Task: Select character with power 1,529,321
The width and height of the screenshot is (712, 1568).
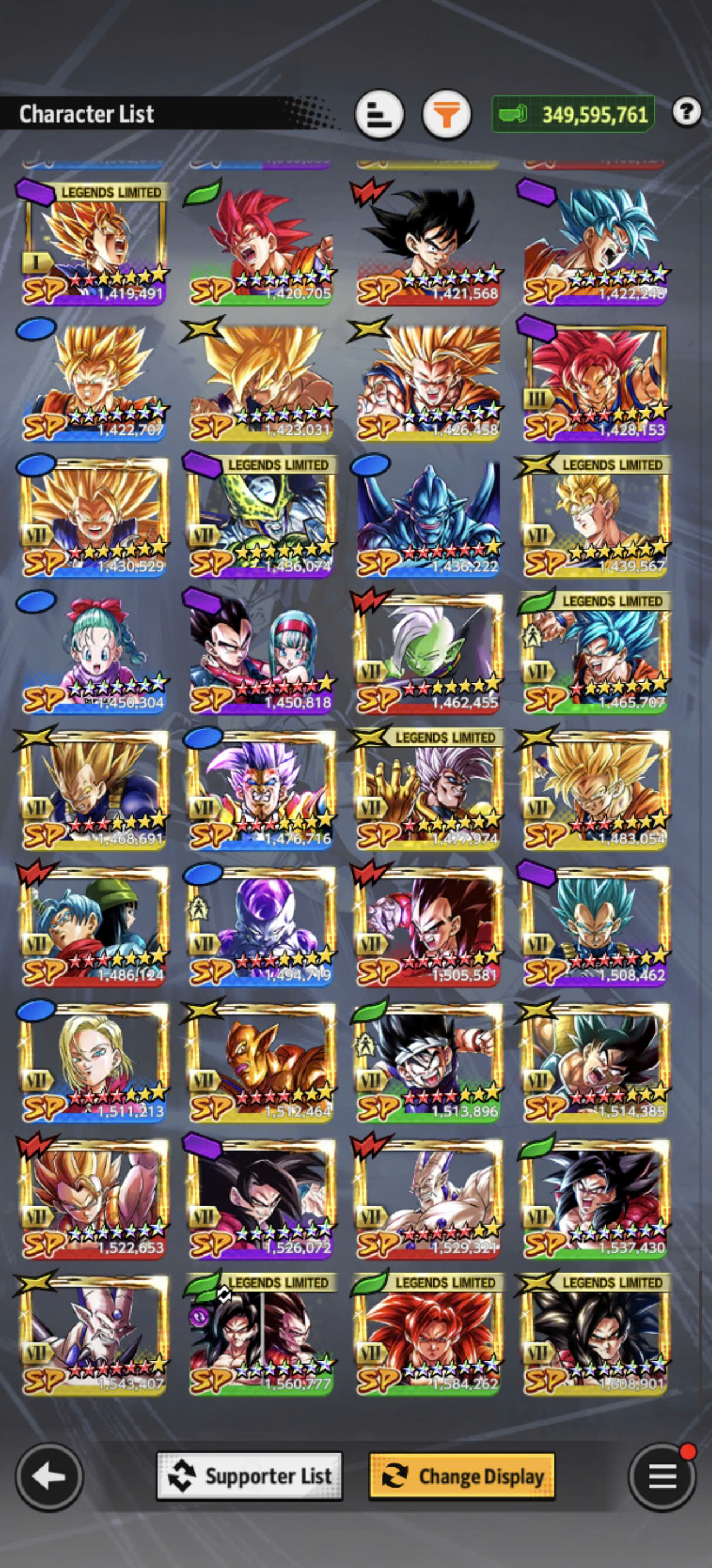Action: click(x=428, y=1197)
